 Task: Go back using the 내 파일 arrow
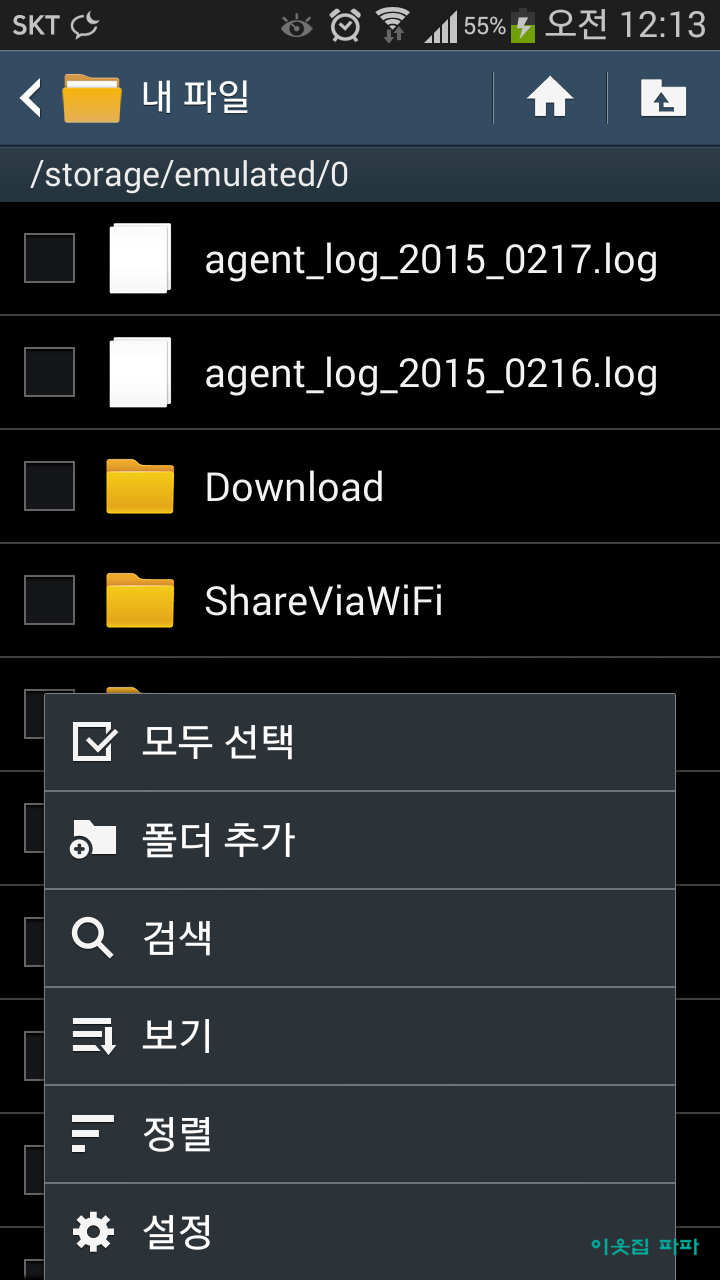coord(32,98)
